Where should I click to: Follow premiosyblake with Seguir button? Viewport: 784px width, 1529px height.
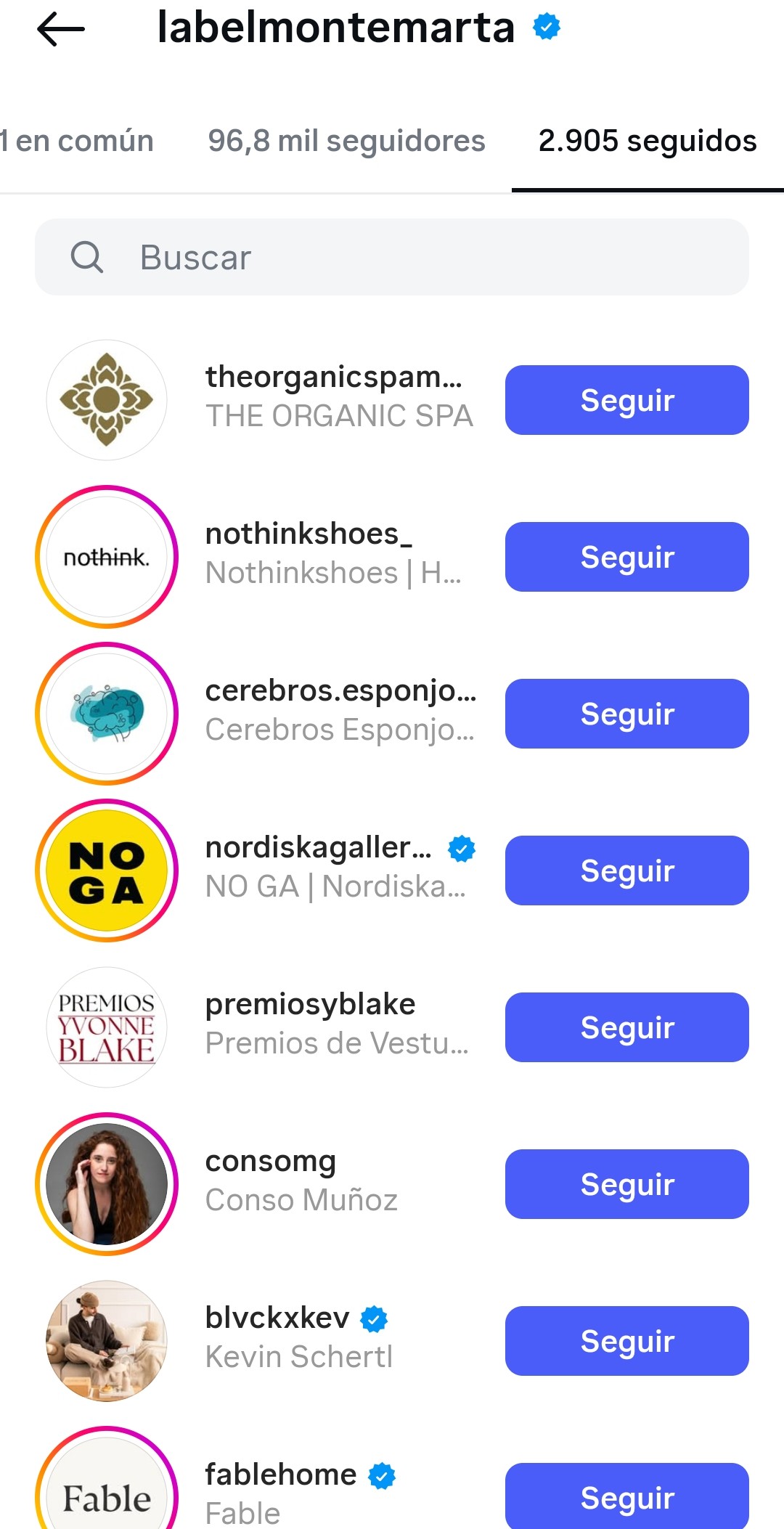[x=626, y=1027]
